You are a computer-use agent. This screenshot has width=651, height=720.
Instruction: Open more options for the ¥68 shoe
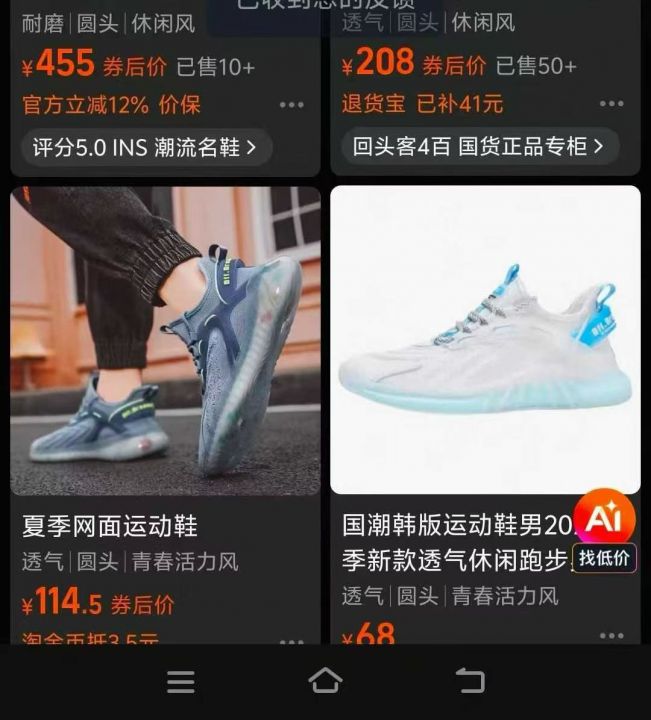(612, 635)
